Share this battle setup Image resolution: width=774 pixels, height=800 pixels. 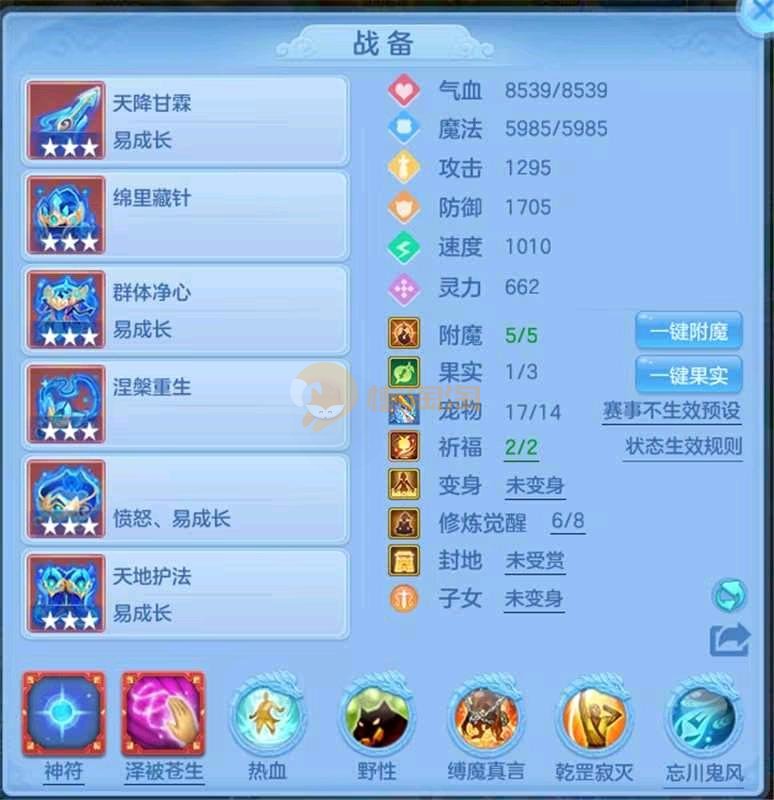click(x=729, y=640)
